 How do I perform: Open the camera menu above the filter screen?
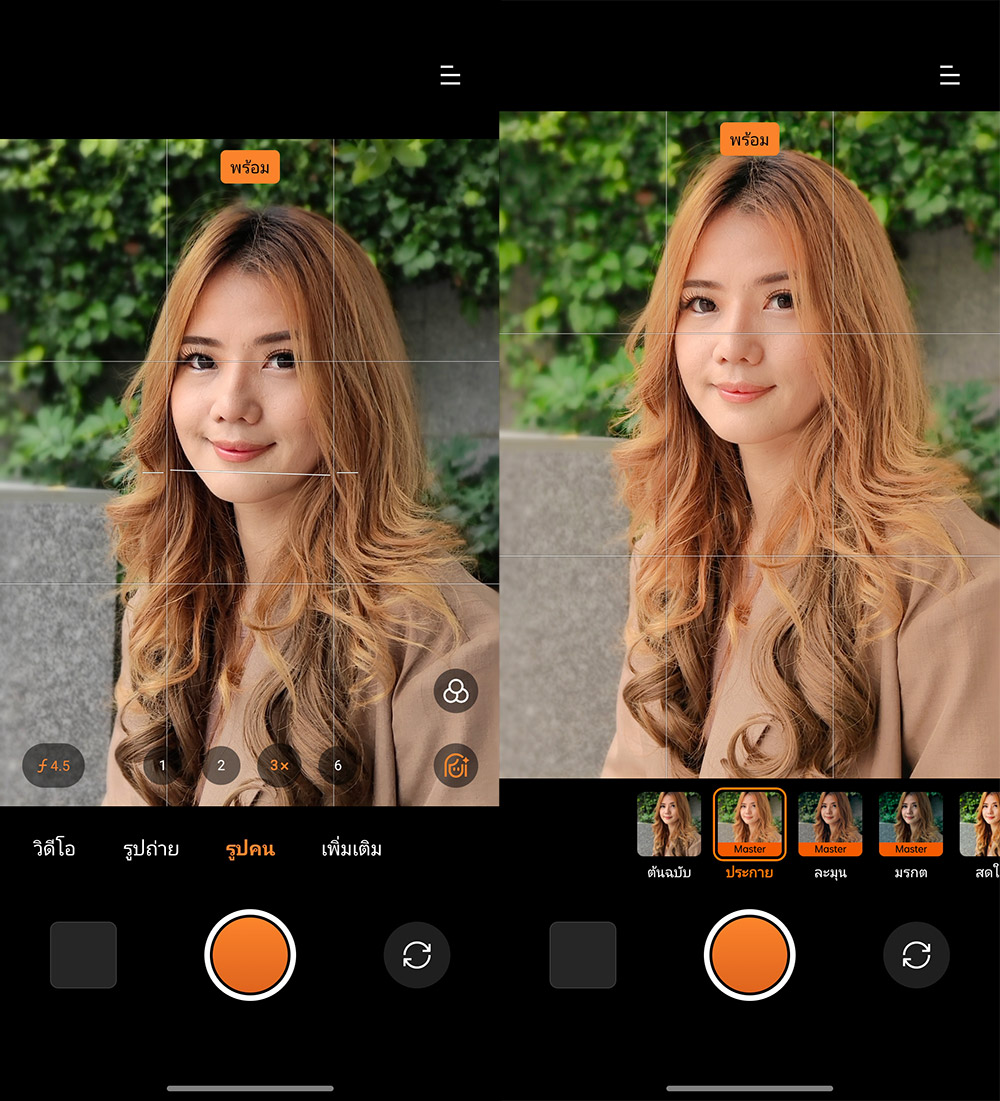949,75
